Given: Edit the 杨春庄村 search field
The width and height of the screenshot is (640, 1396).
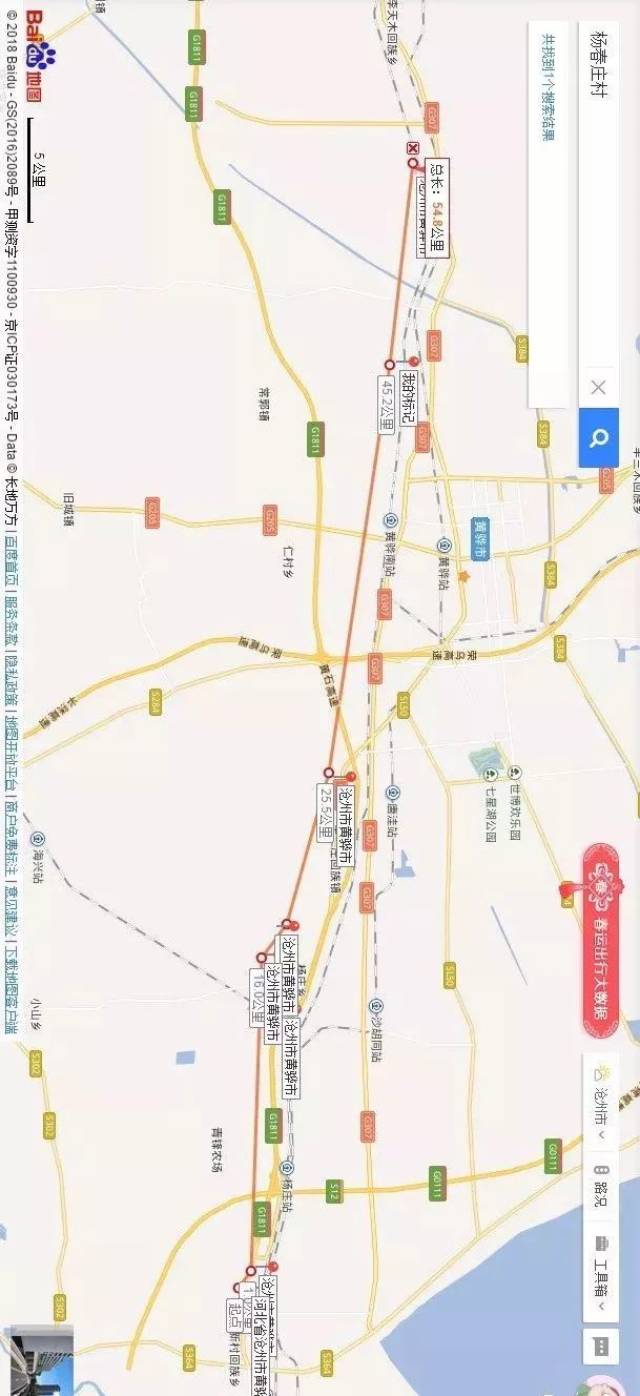Looking at the screenshot, I should tap(598, 195).
